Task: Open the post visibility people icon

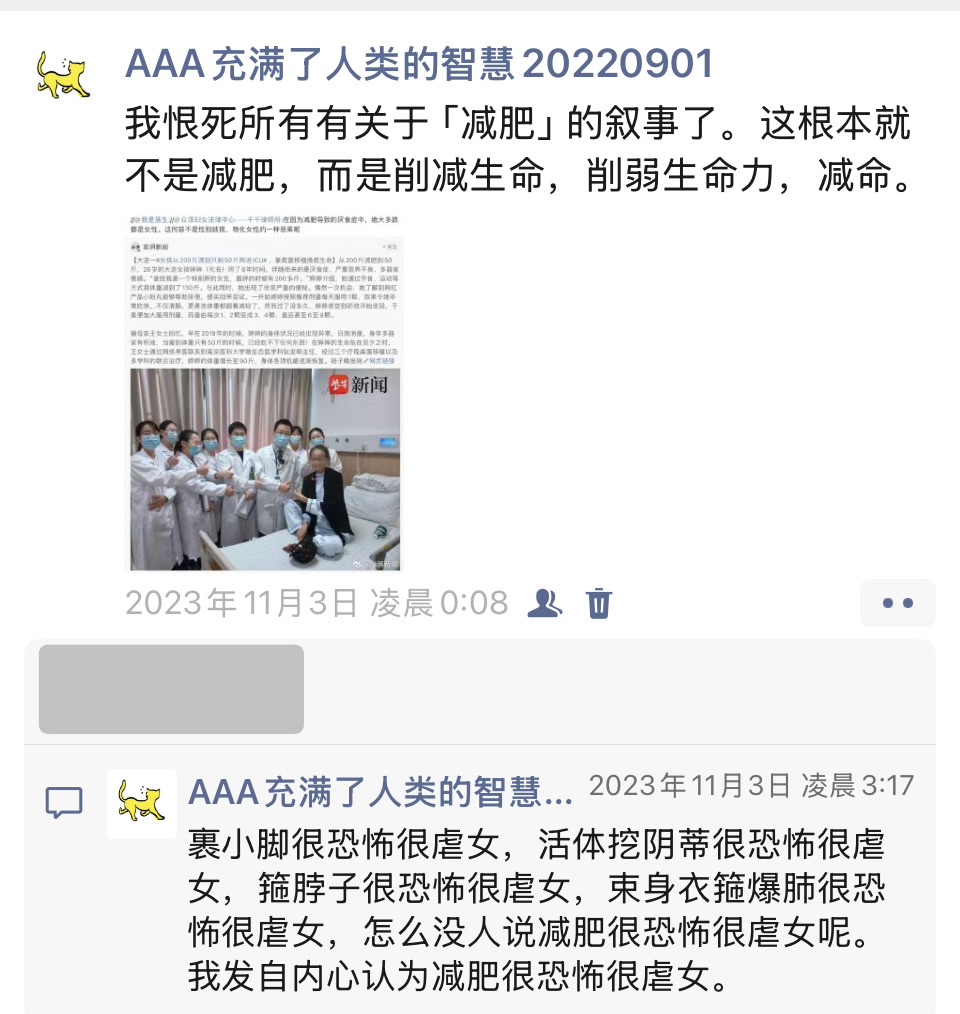Action: (544, 603)
